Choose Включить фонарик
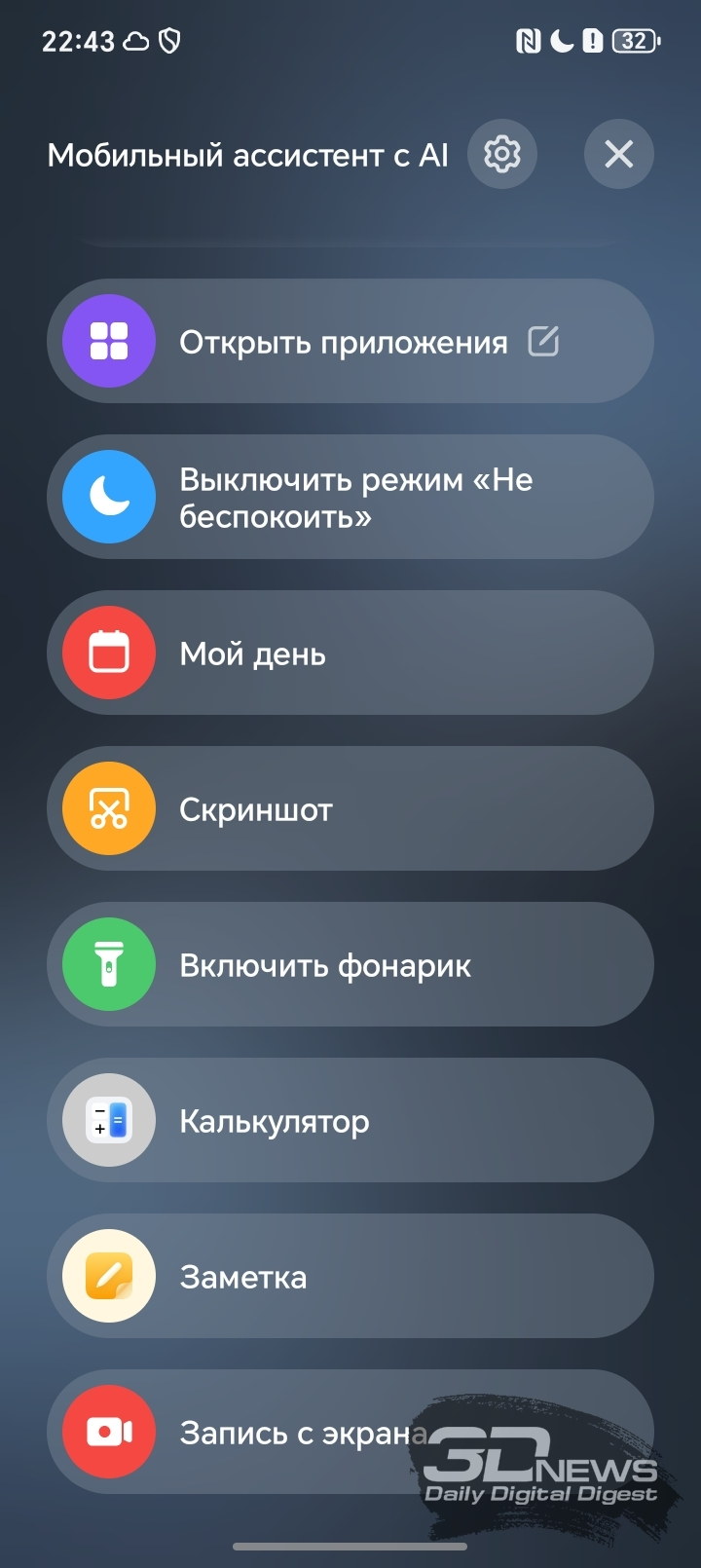This screenshot has width=701, height=1568. (350, 965)
